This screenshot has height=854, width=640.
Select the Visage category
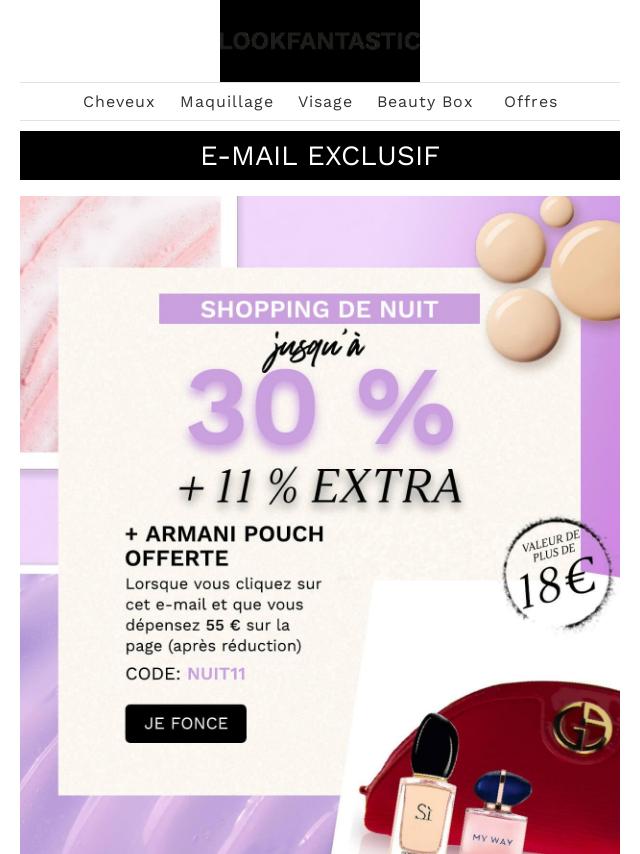click(325, 102)
